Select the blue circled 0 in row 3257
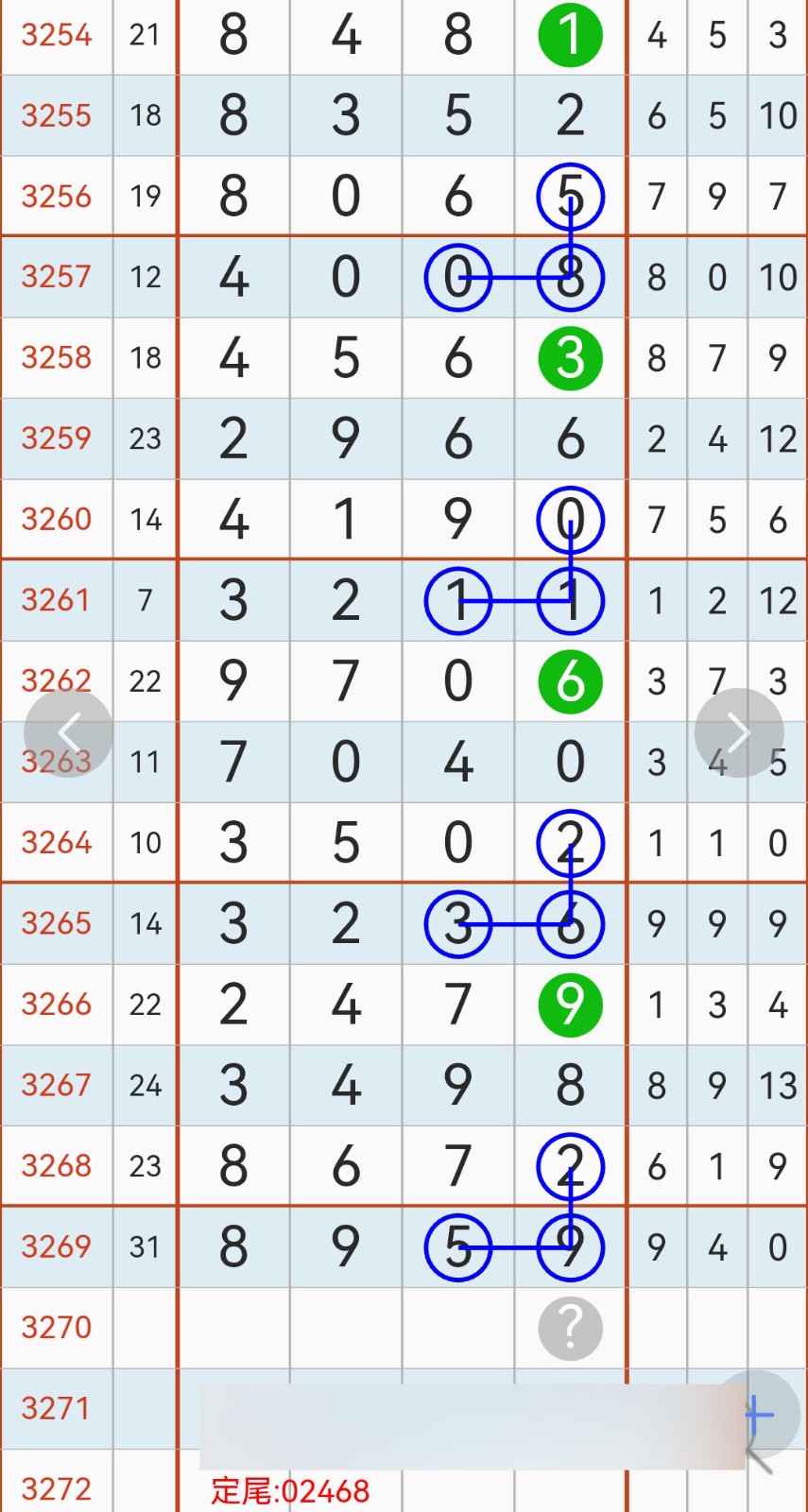 point(458,277)
